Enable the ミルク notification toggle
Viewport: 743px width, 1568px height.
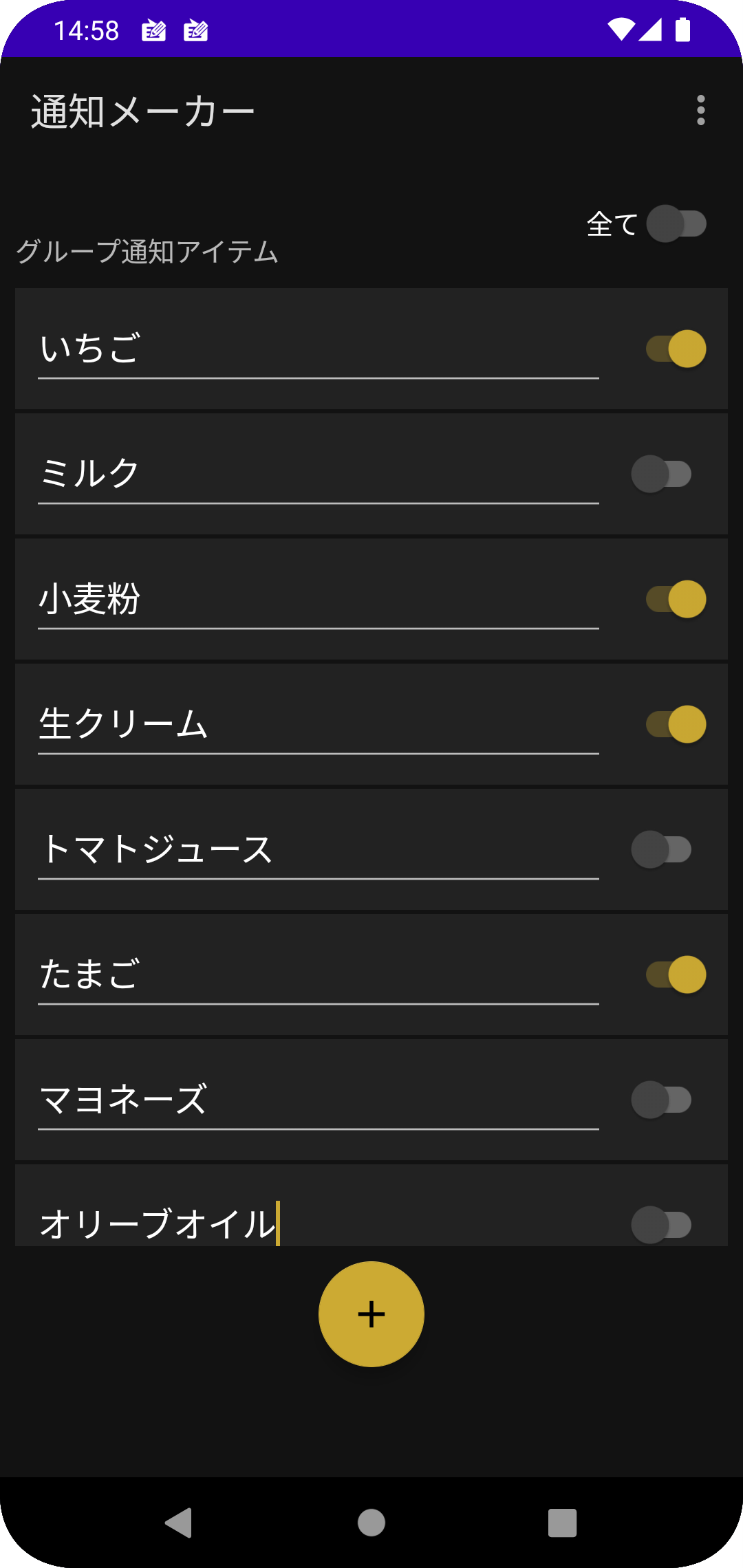coord(663,472)
